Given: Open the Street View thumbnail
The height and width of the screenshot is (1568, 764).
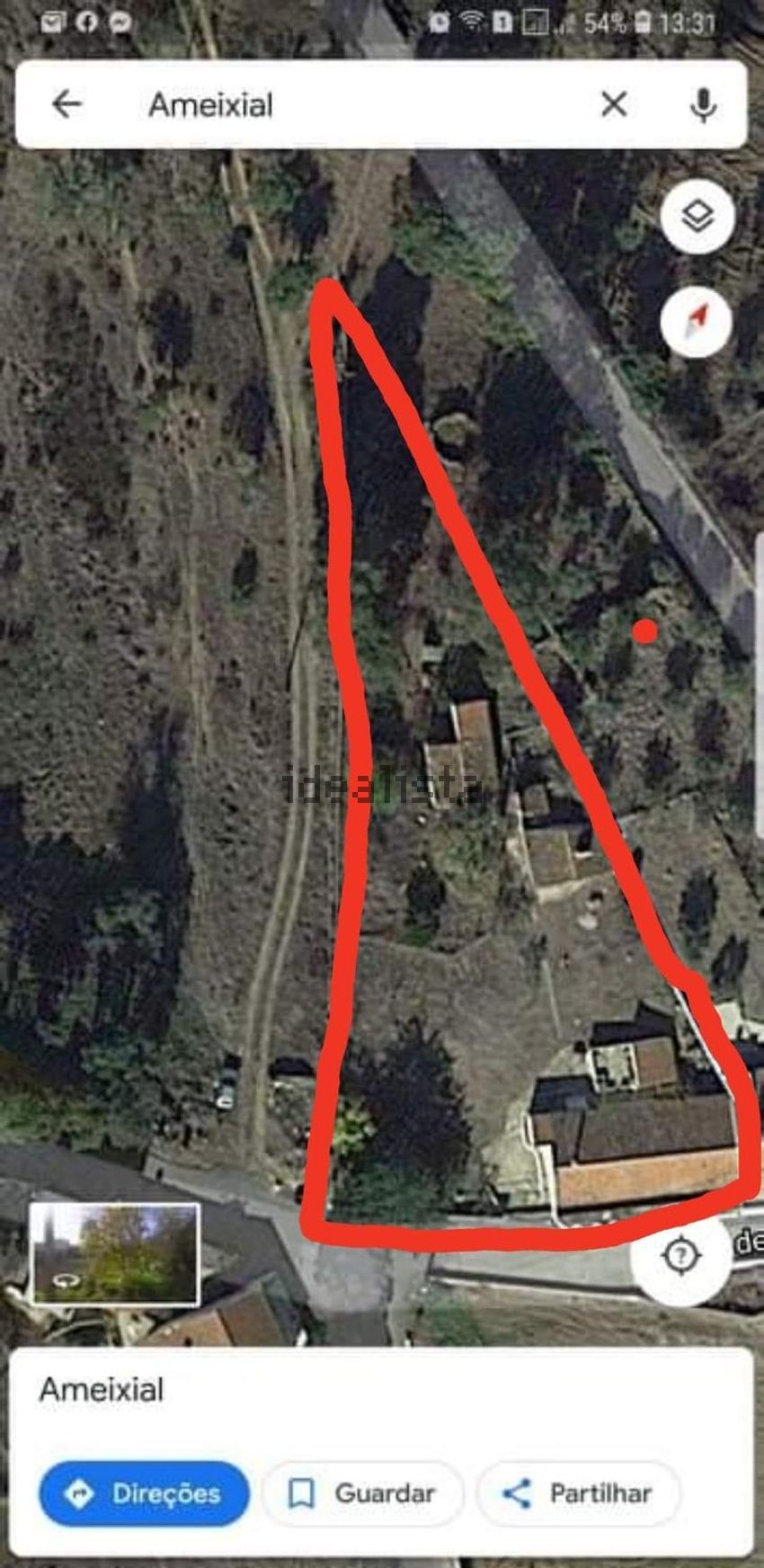Looking at the screenshot, I should (x=115, y=1254).
